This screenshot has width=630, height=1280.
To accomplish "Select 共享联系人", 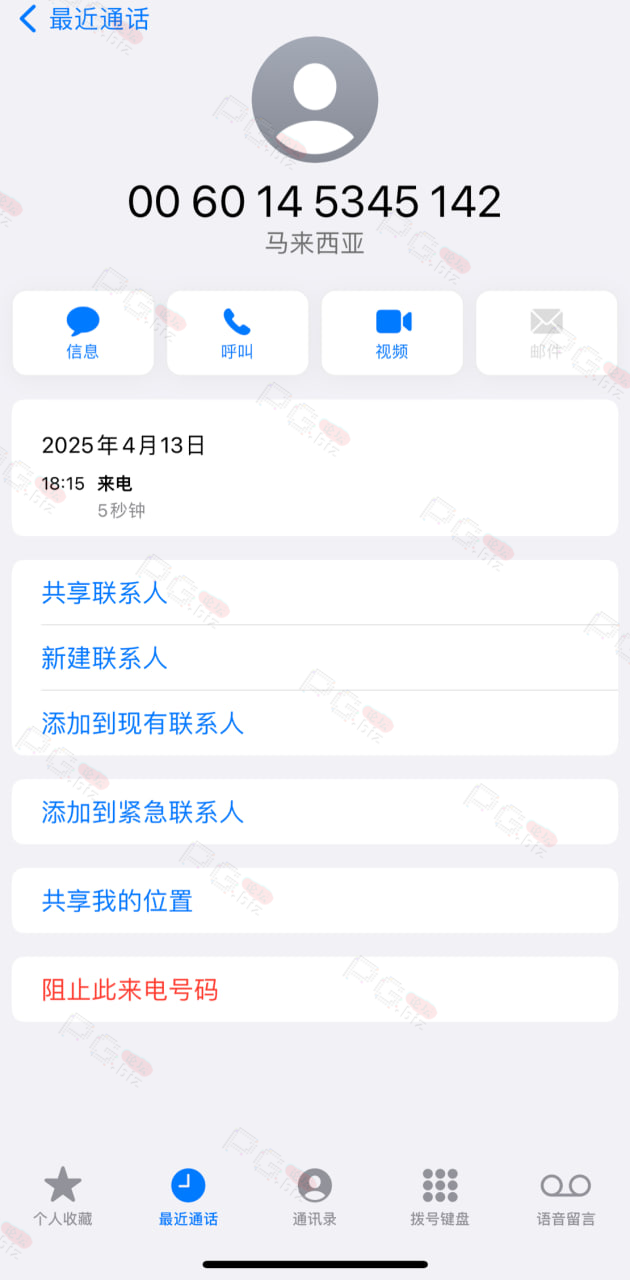I will (x=315, y=592).
